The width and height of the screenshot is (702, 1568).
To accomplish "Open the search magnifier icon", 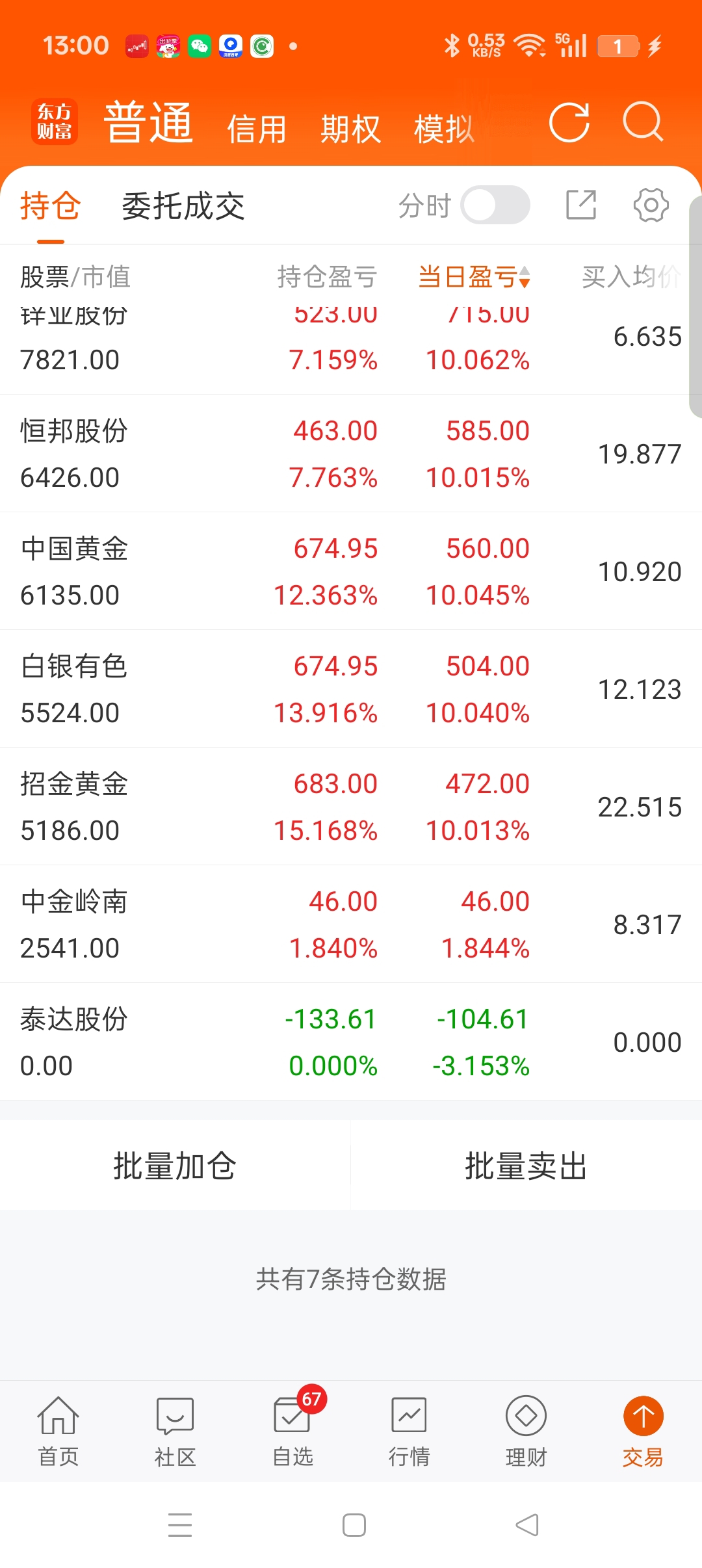I will point(642,122).
